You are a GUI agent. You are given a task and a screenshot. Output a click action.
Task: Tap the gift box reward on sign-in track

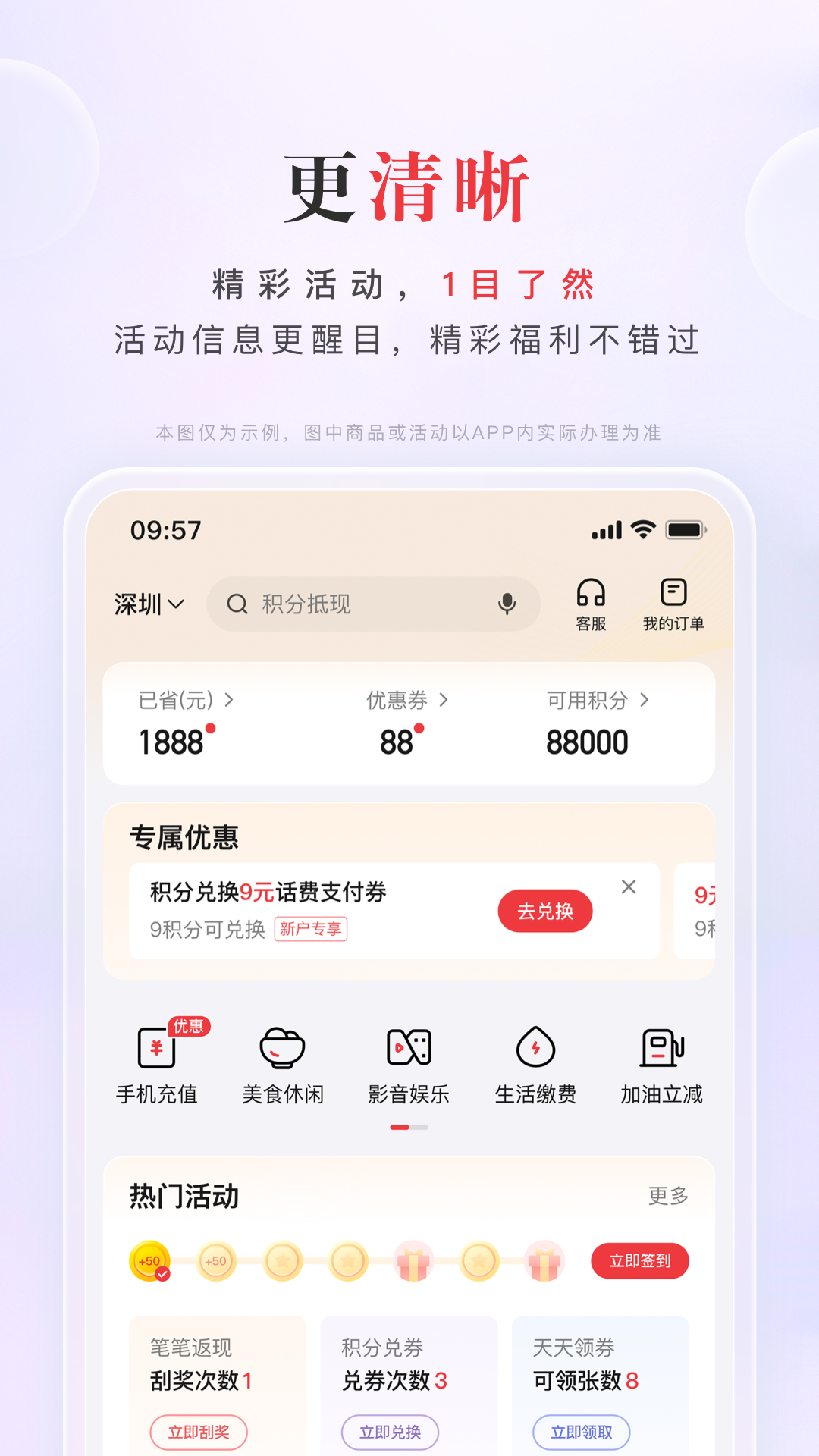point(413,1261)
